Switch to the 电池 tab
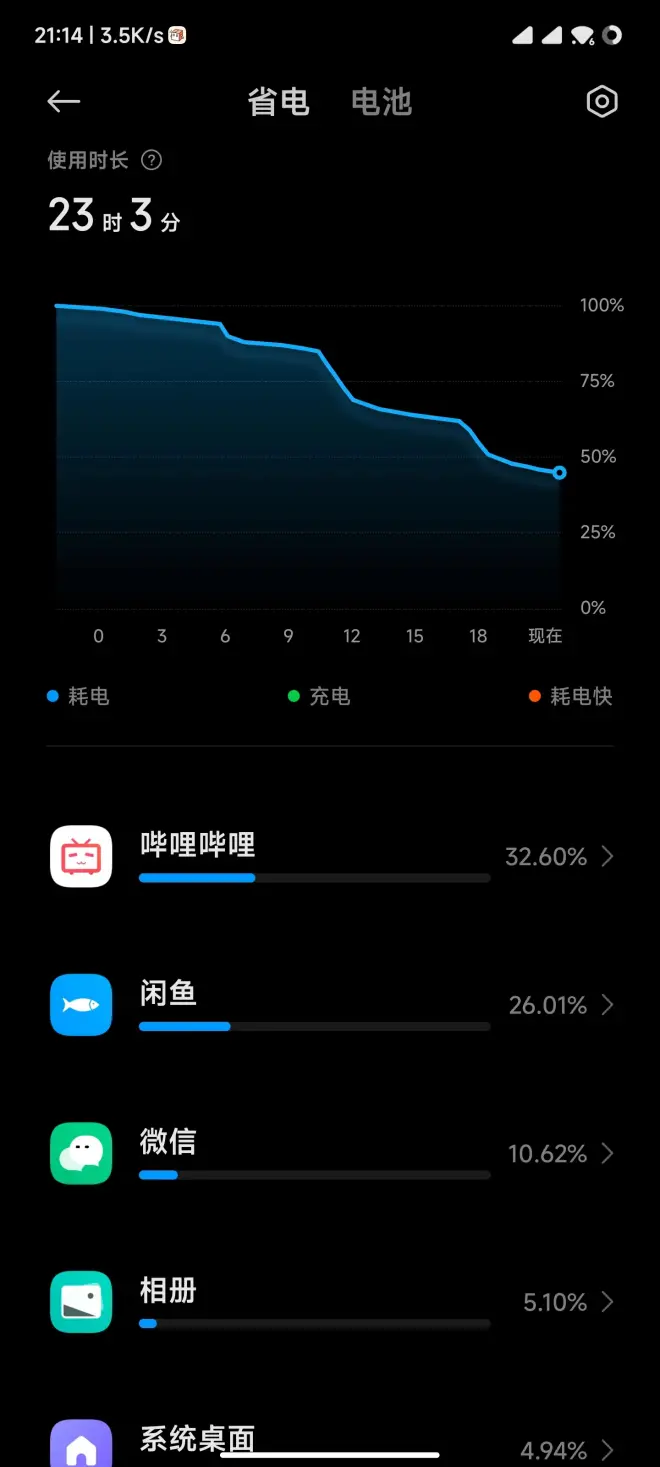The height and width of the screenshot is (1467, 660). pyautogui.click(x=381, y=102)
